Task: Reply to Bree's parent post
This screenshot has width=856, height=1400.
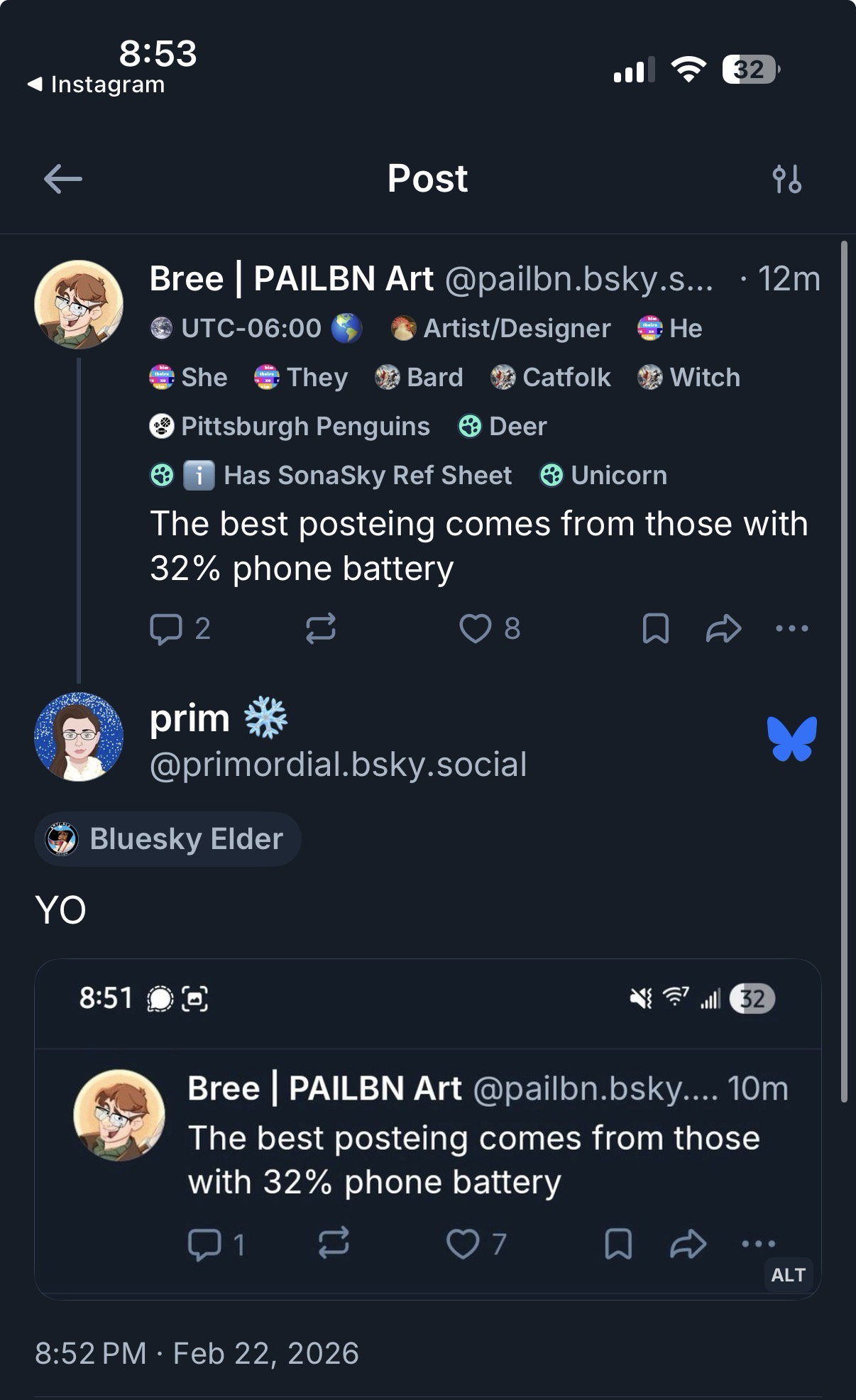Action: point(167,628)
